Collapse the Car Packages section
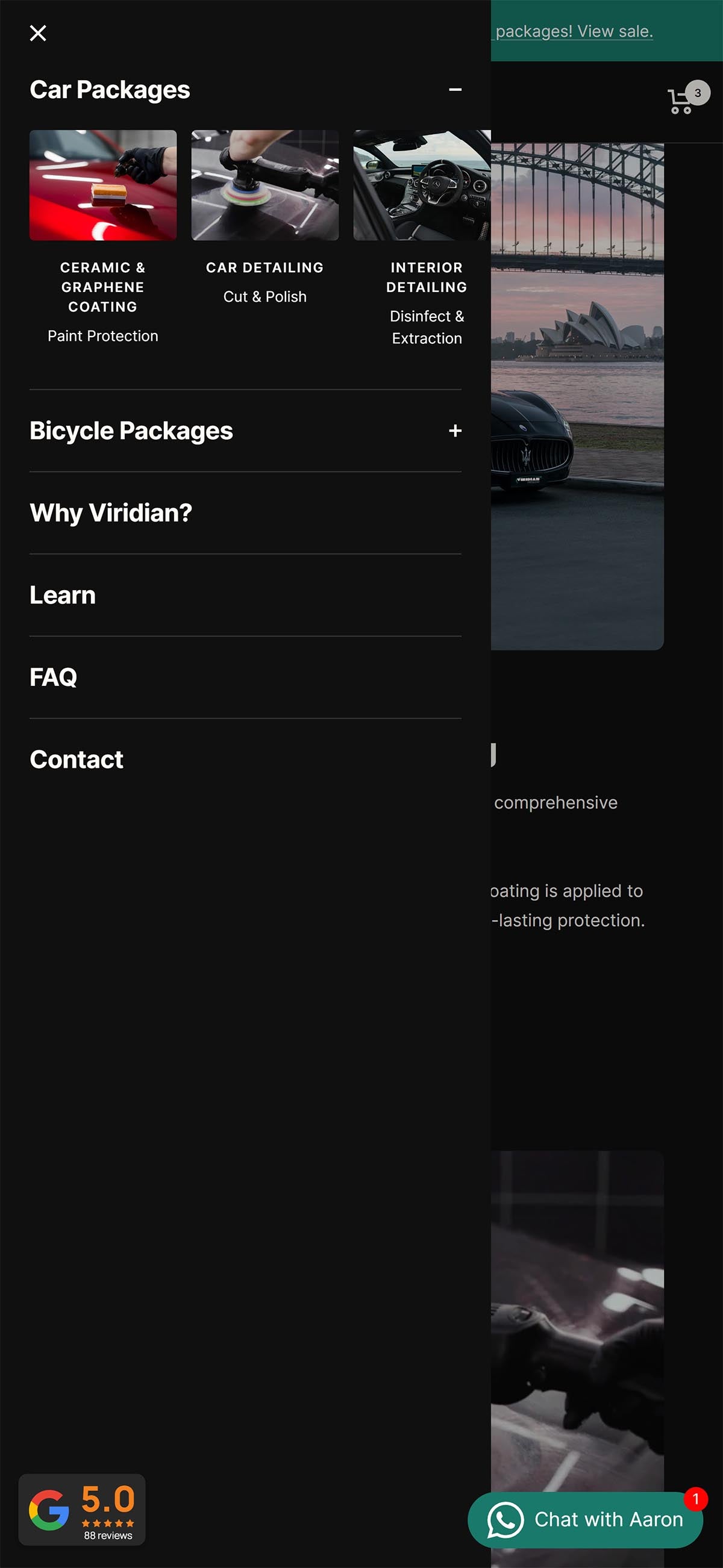This screenshot has height=1568, width=723. pos(455,90)
